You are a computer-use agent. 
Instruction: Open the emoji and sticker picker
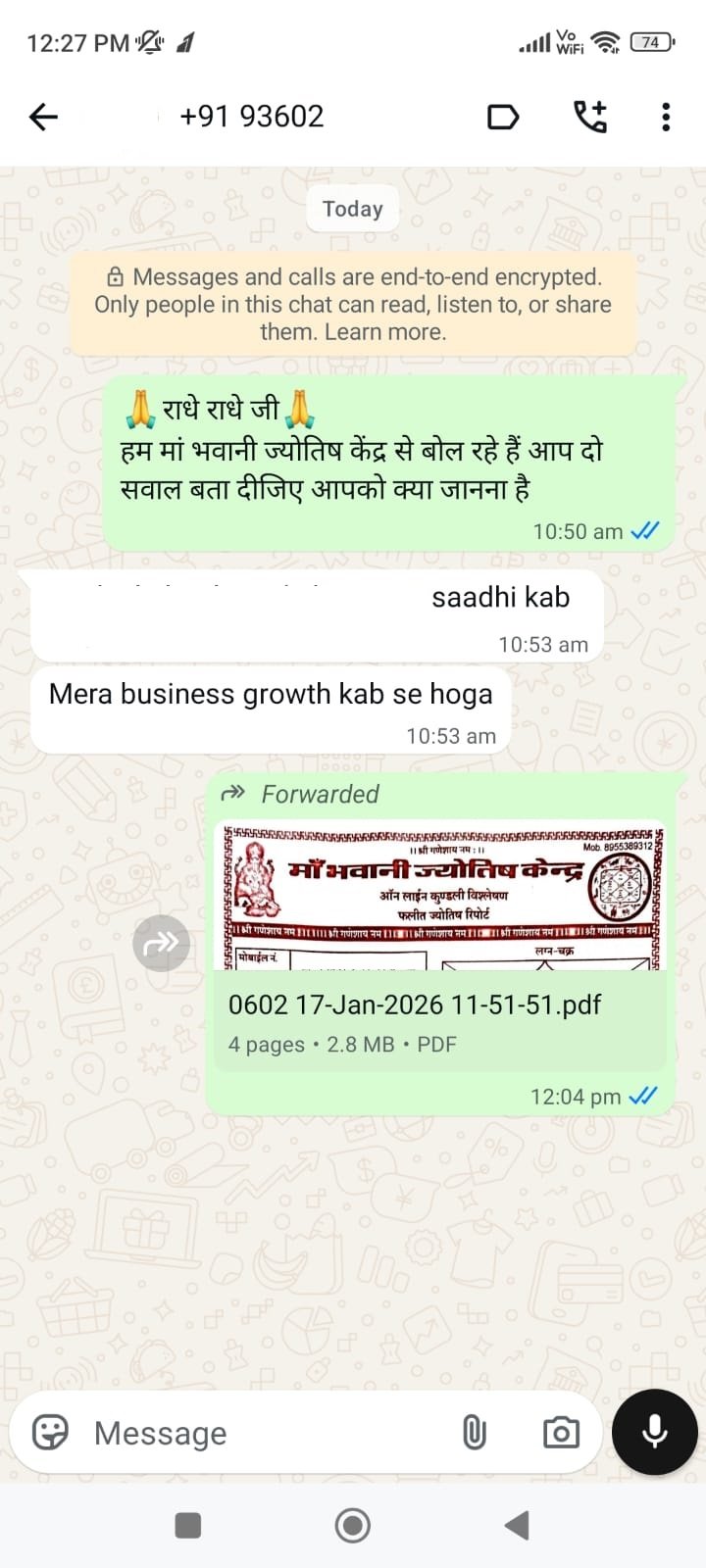[51, 1433]
